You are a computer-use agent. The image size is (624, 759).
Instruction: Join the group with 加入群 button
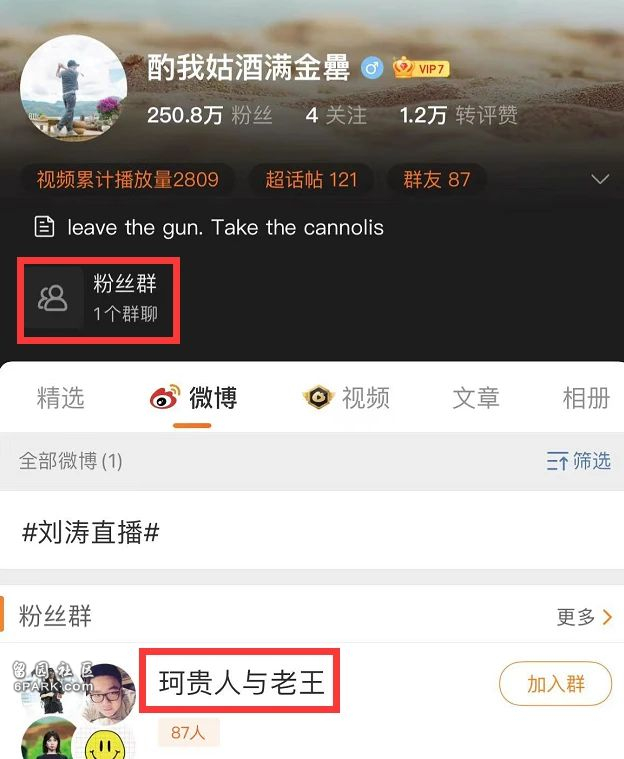[555, 684]
